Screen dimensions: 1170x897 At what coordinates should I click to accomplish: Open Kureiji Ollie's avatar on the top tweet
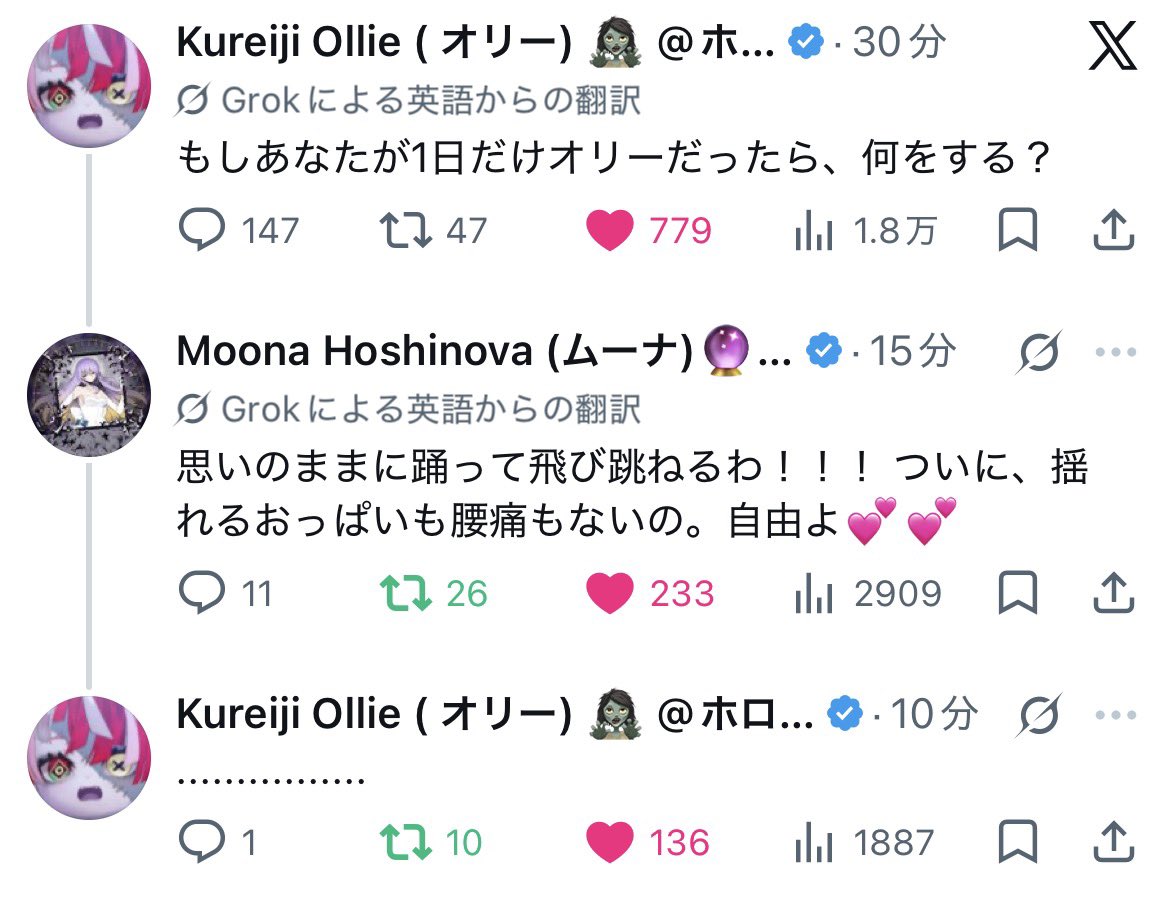point(89,86)
